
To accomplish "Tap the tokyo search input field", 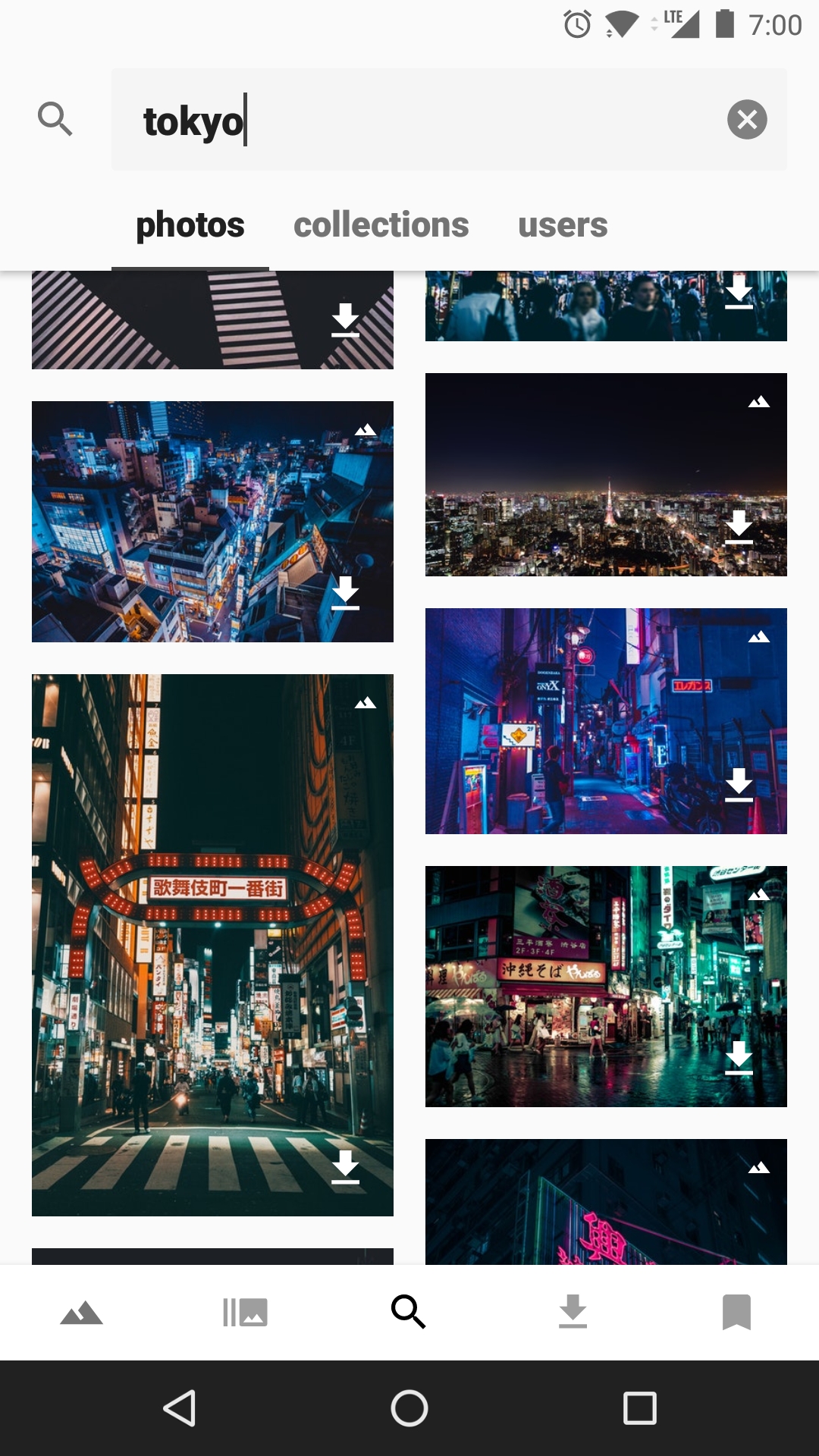I will click(x=425, y=120).
